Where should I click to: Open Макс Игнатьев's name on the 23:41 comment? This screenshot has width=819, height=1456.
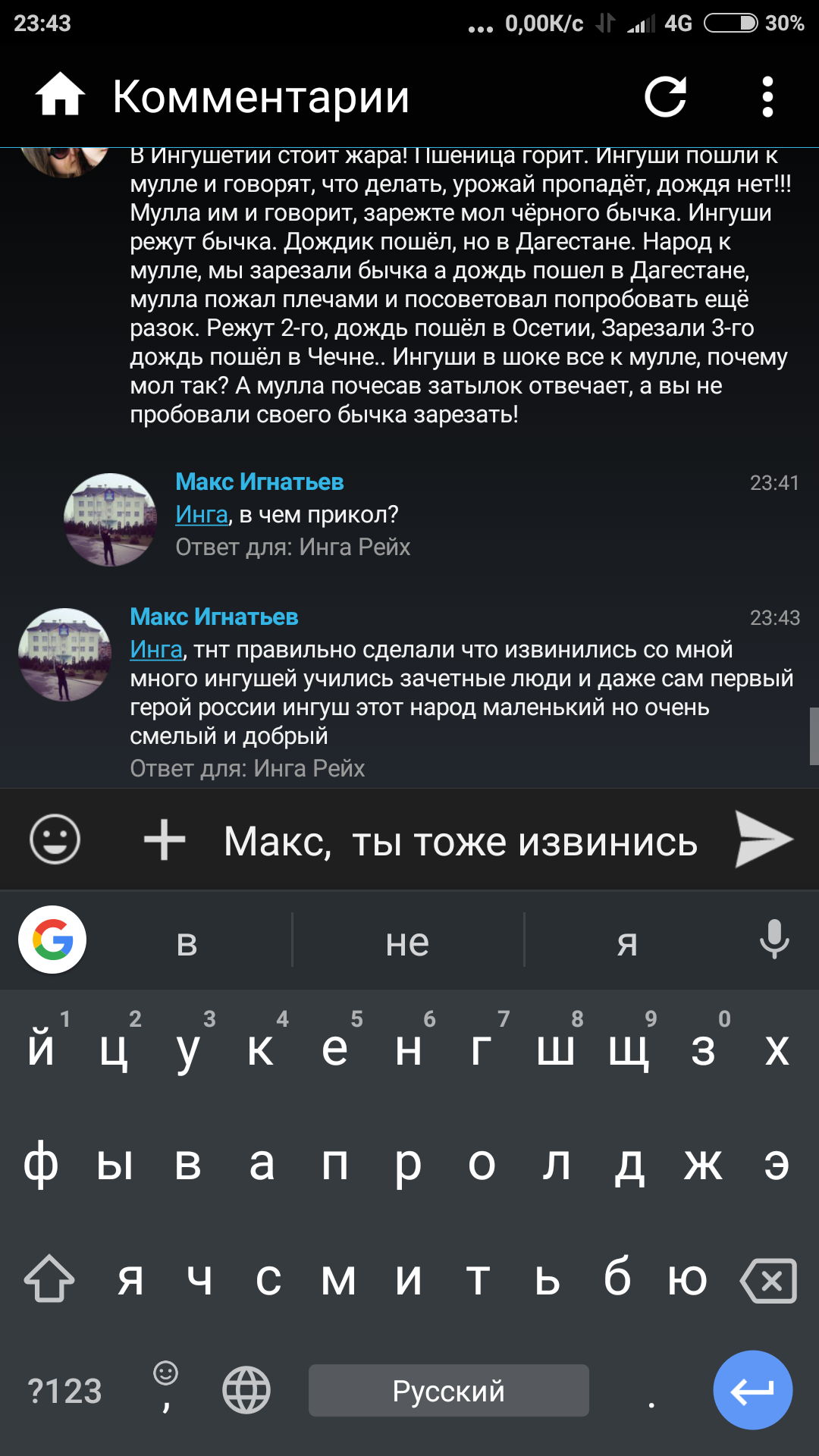pos(259,482)
